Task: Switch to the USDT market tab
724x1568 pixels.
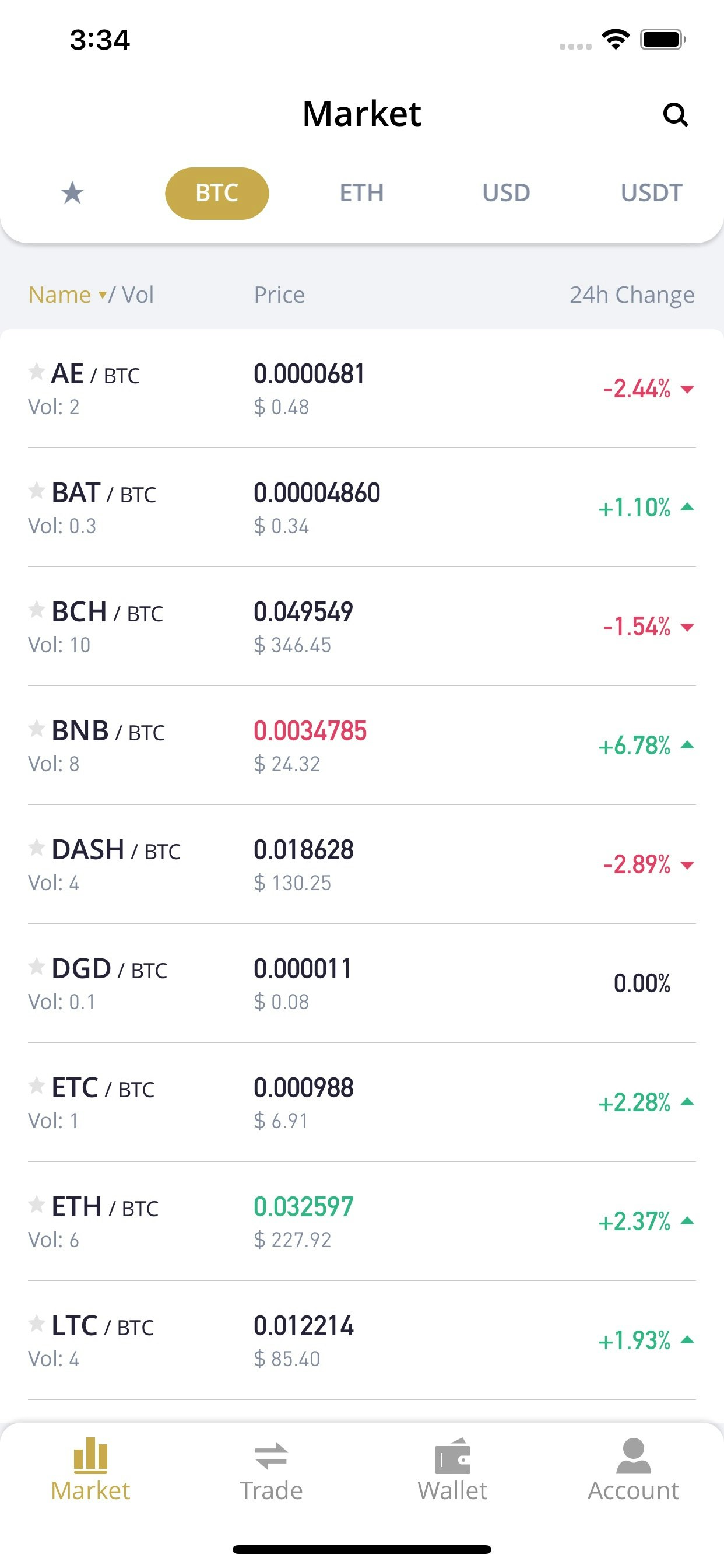Action: (652, 193)
